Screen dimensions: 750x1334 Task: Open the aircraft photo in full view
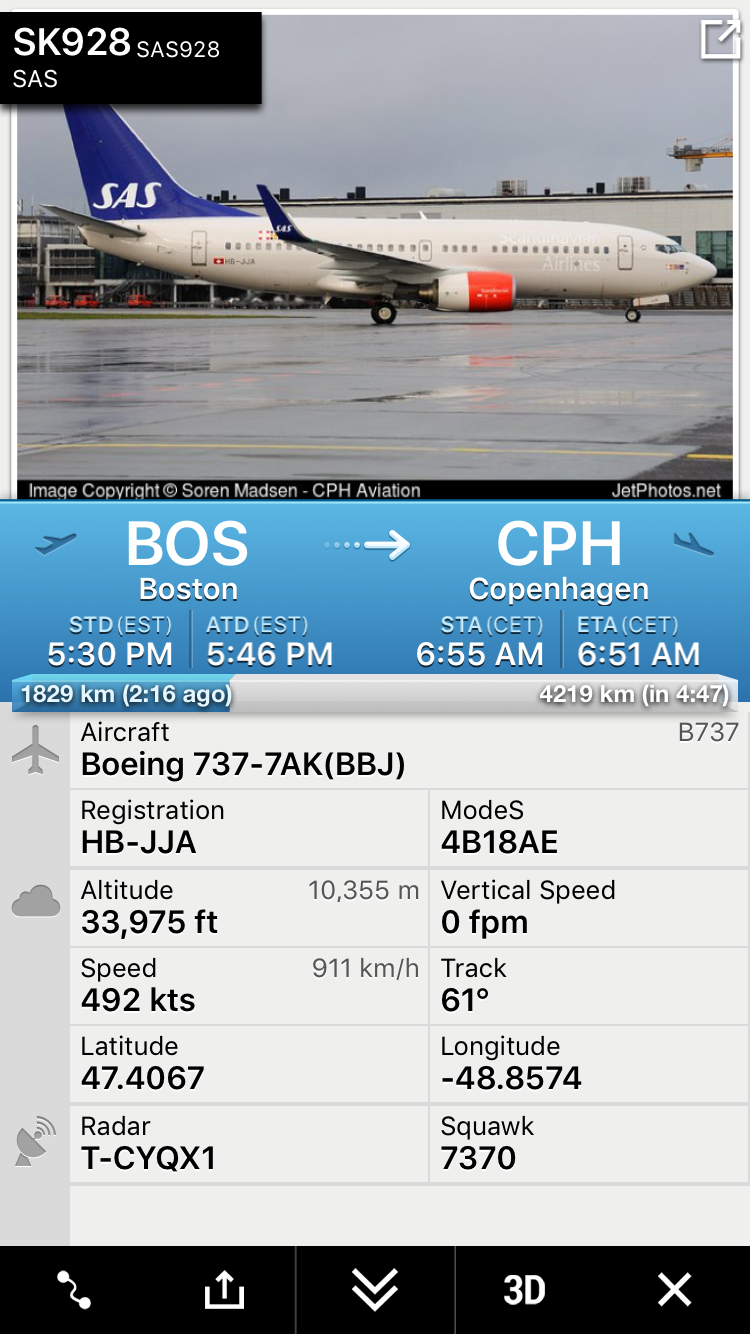(719, 40)
